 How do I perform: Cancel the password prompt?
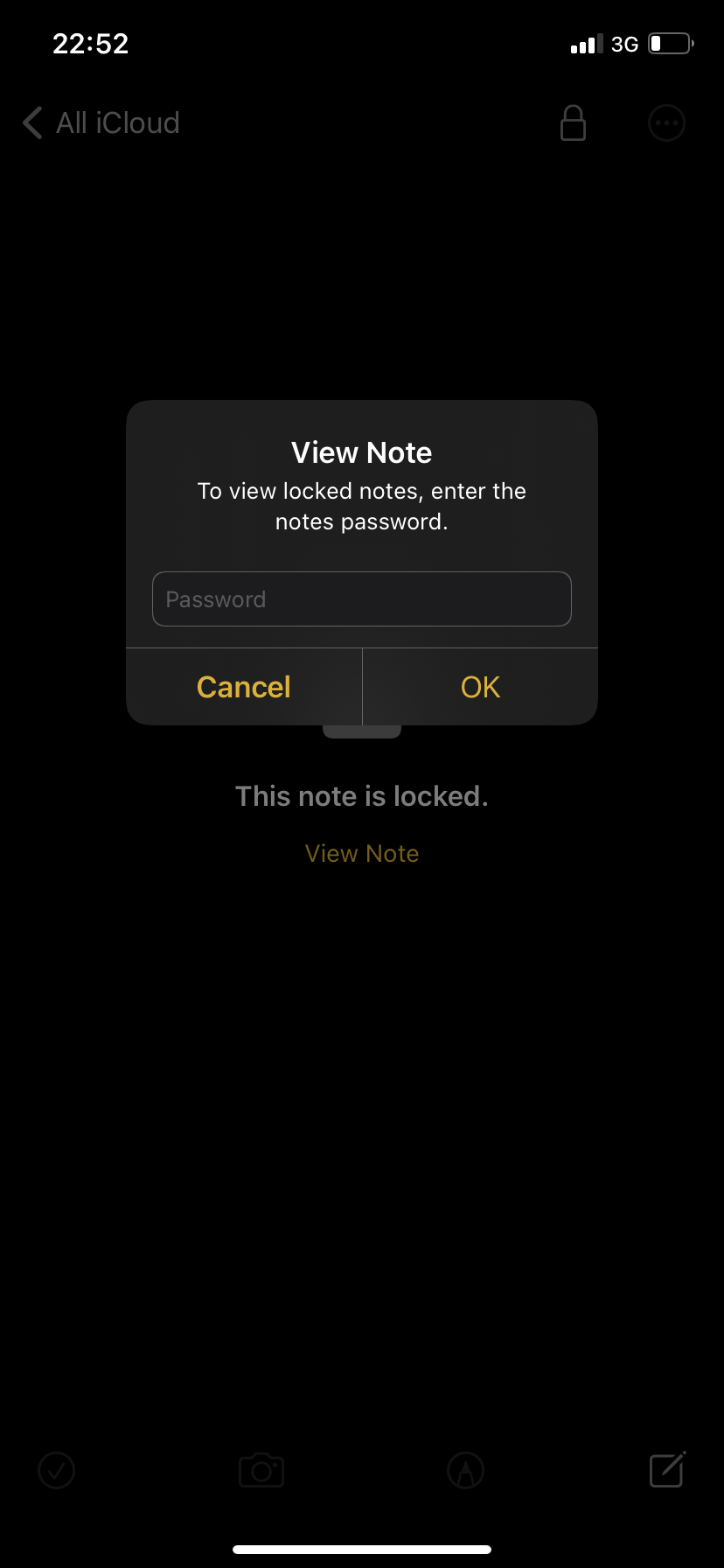coord(244,686)
